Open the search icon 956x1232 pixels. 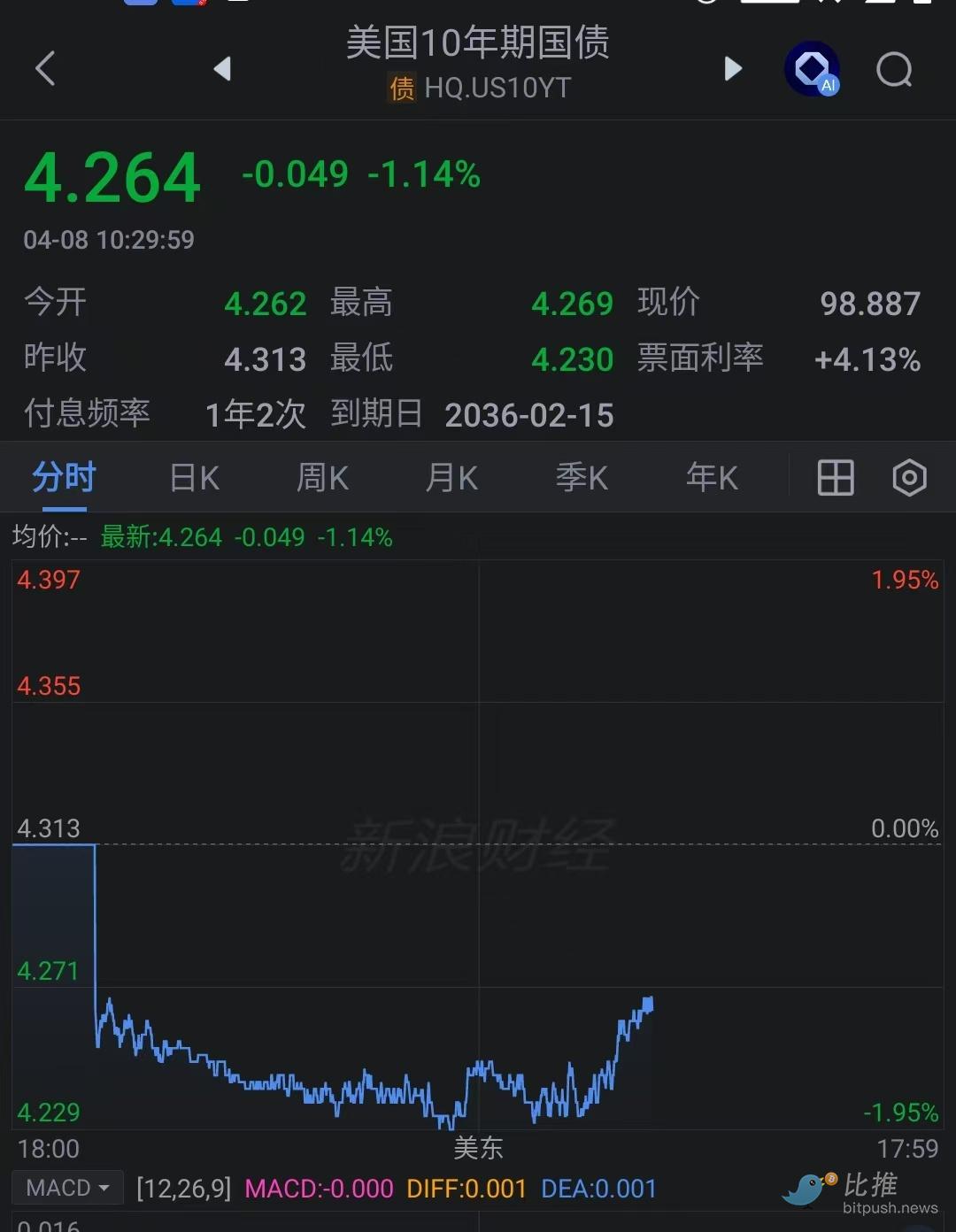(894, 68)
